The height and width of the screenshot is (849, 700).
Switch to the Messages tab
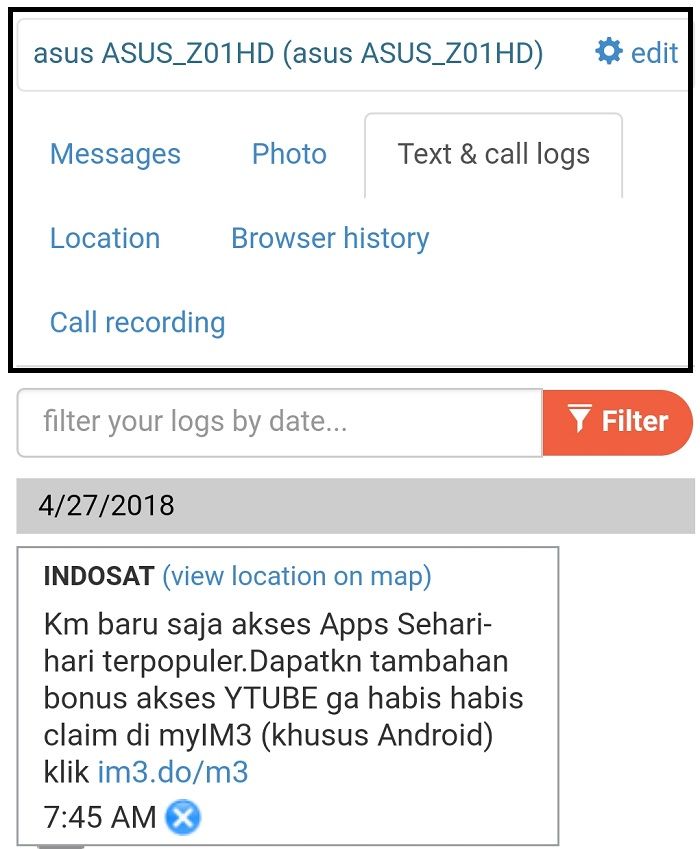click(115, 154)
